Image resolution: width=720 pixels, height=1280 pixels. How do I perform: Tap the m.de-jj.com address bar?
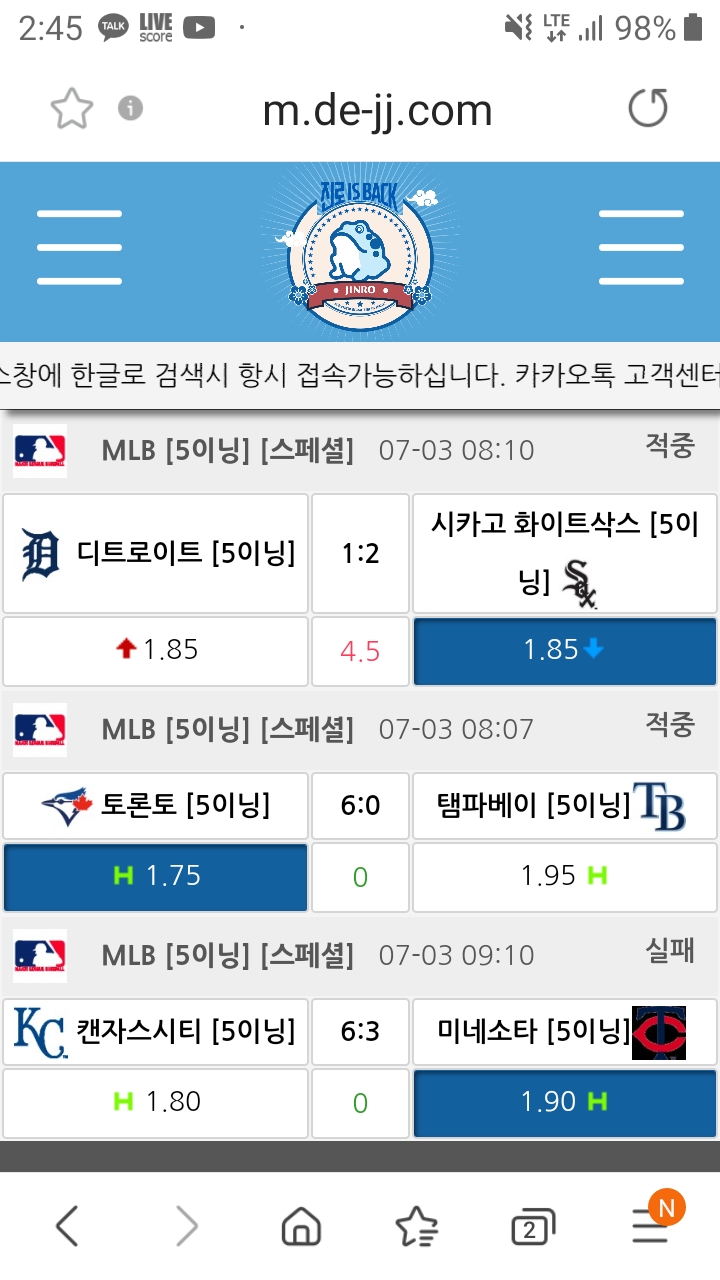[377, 110]
